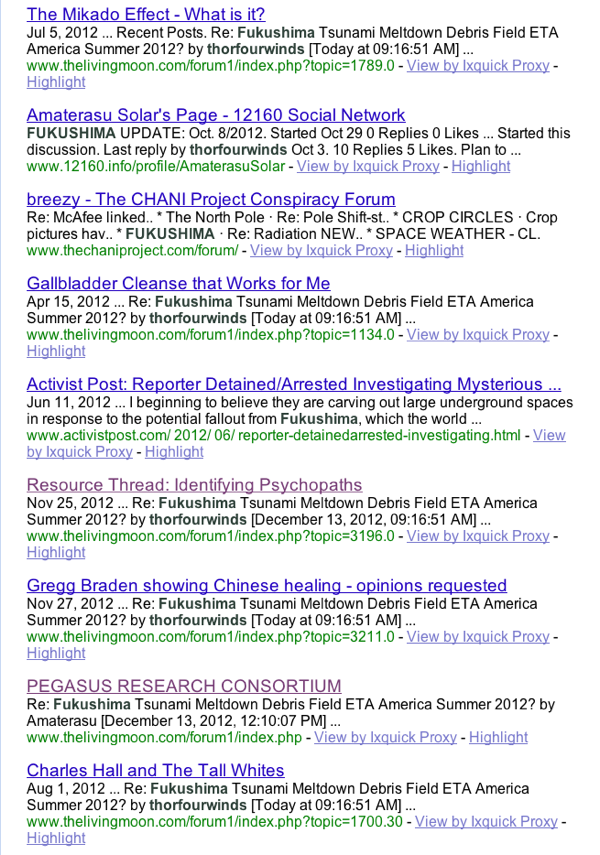
Task: Highlight the Activist Post result
Action: tap(174, 452)
